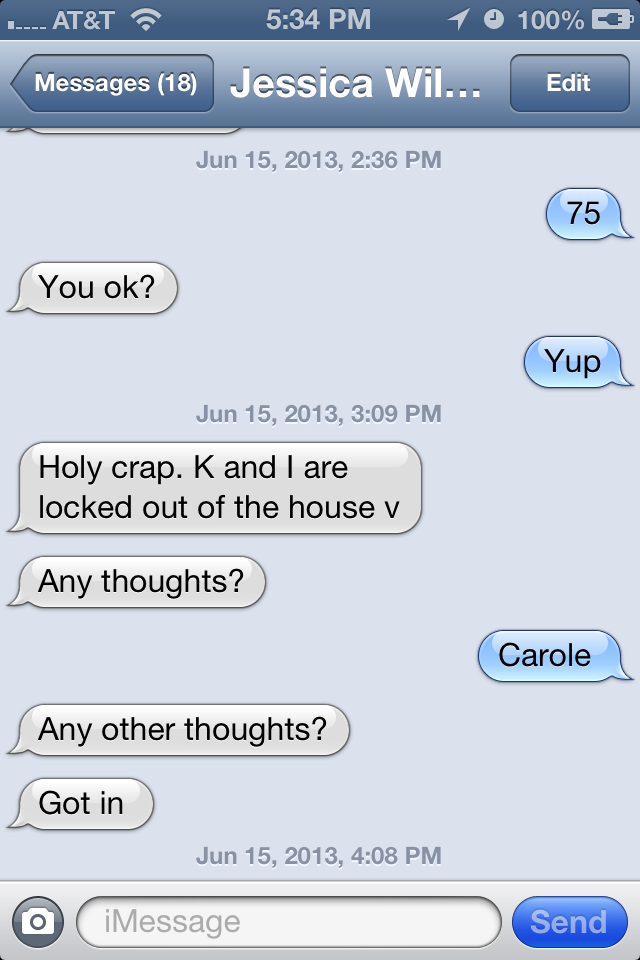Go back to the Messages list
640x960 pixels.
tap(113, 84)
